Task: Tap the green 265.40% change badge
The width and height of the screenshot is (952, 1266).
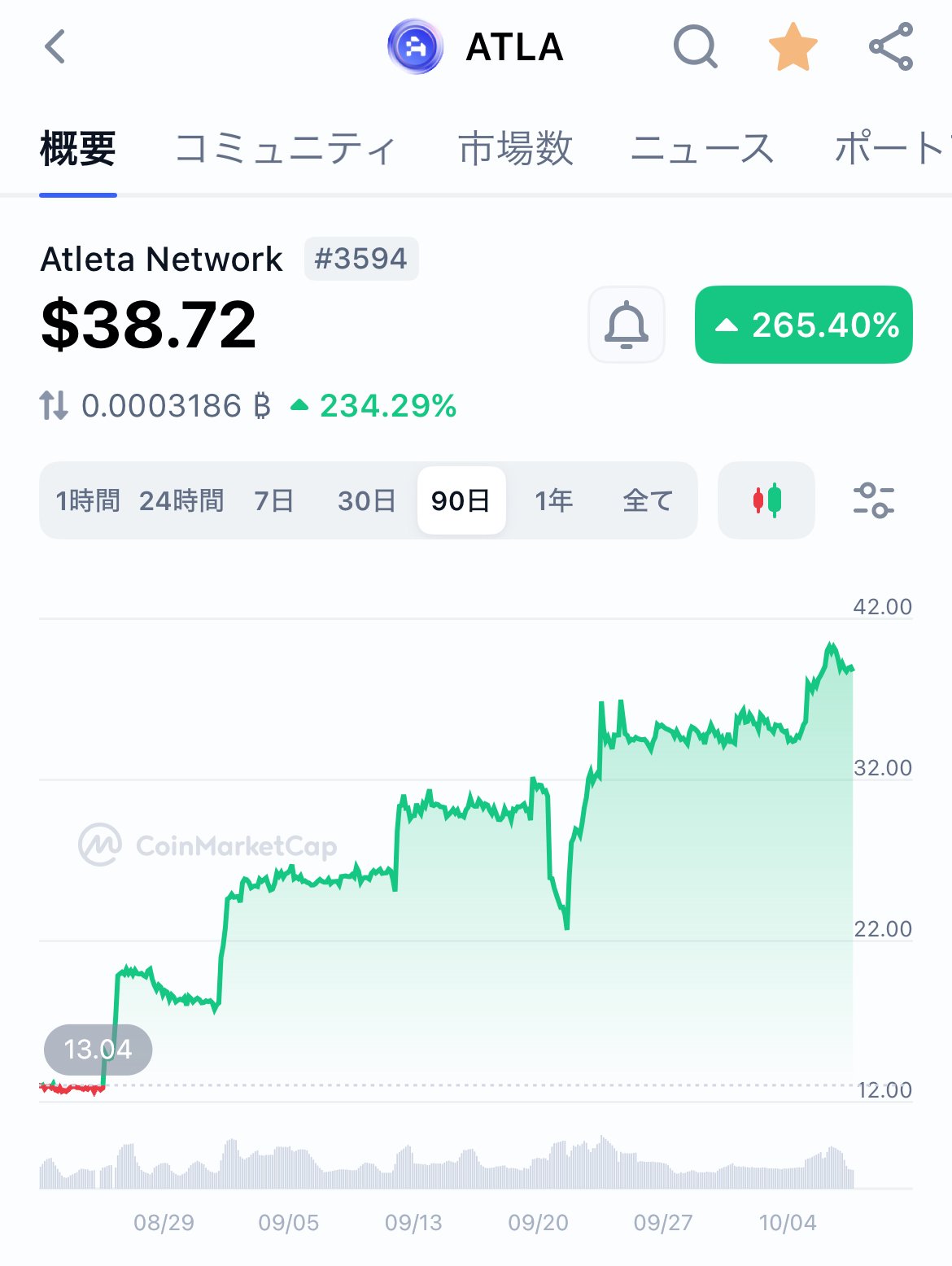Action: (x=801, y=324)
